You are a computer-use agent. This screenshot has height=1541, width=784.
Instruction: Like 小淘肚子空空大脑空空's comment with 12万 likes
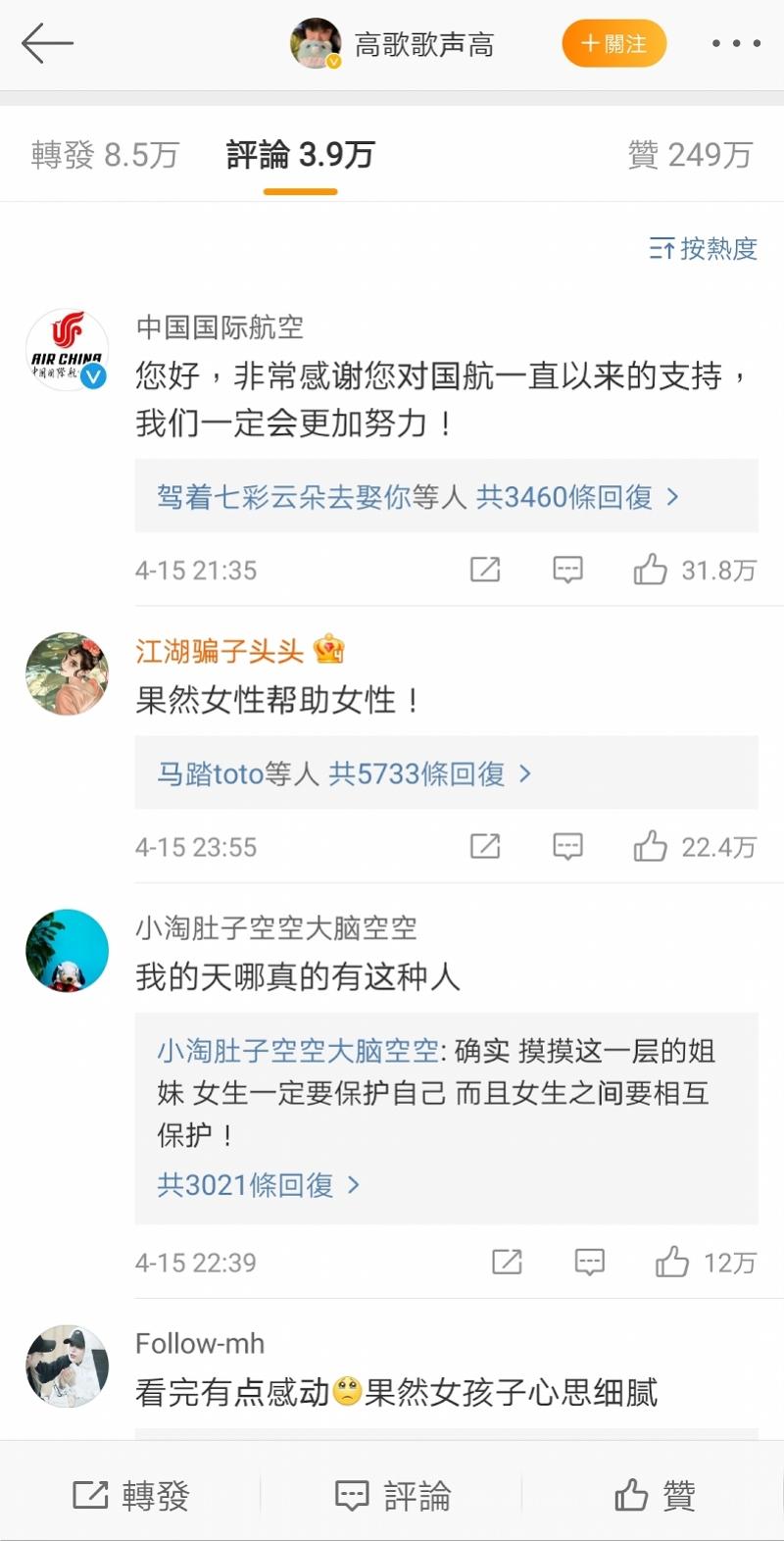coord(706,1262)
